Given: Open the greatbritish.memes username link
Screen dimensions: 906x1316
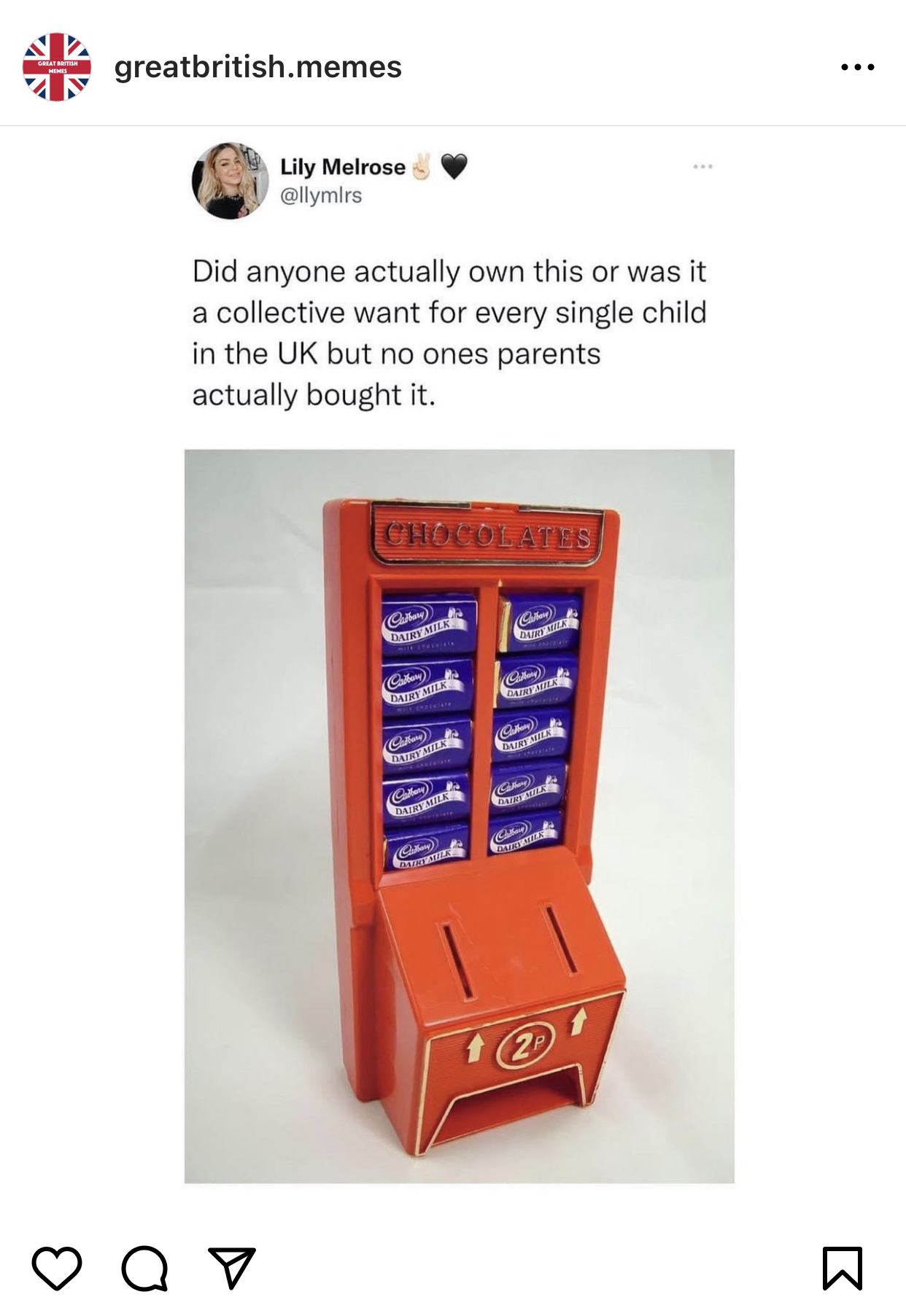Looking at the screenshot, I should (258, 67).
